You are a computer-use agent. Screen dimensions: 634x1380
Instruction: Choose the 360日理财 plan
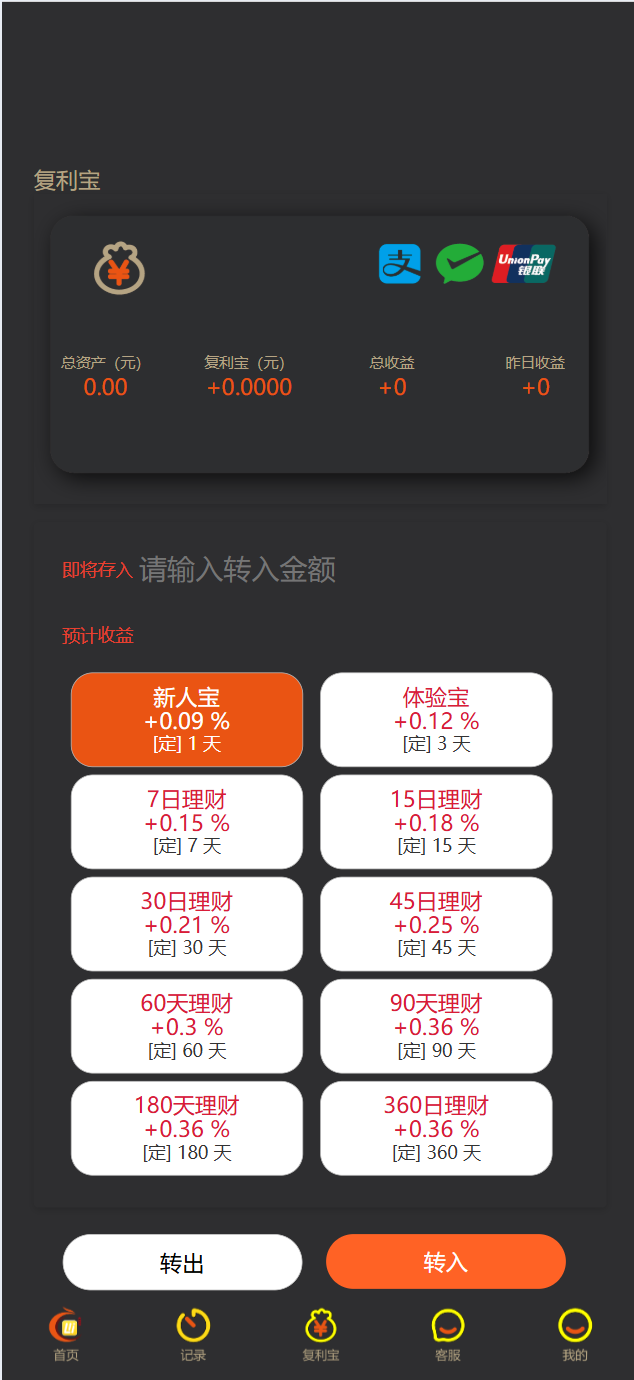[436, 1128]
